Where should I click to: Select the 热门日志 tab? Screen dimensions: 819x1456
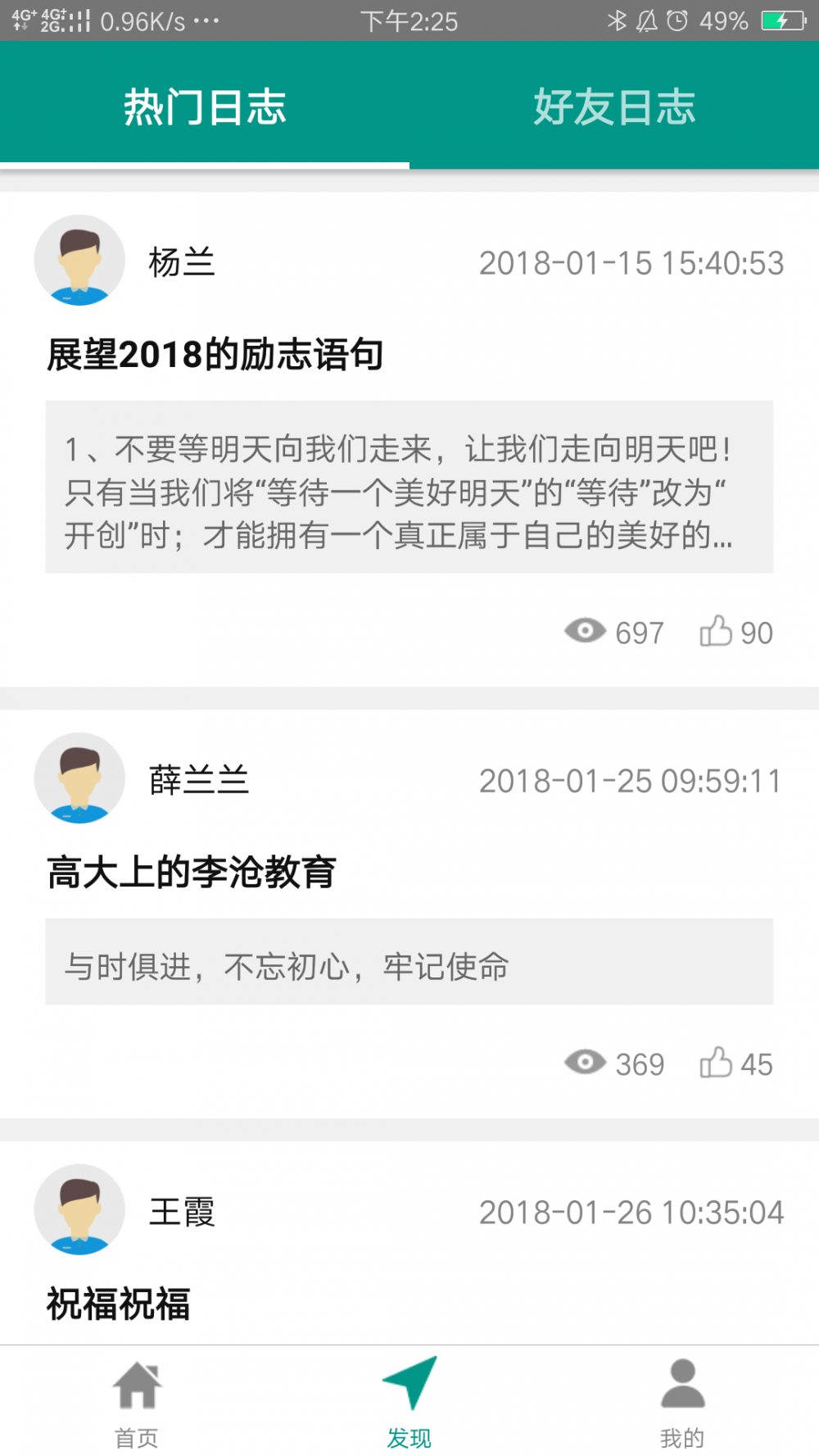205,107
